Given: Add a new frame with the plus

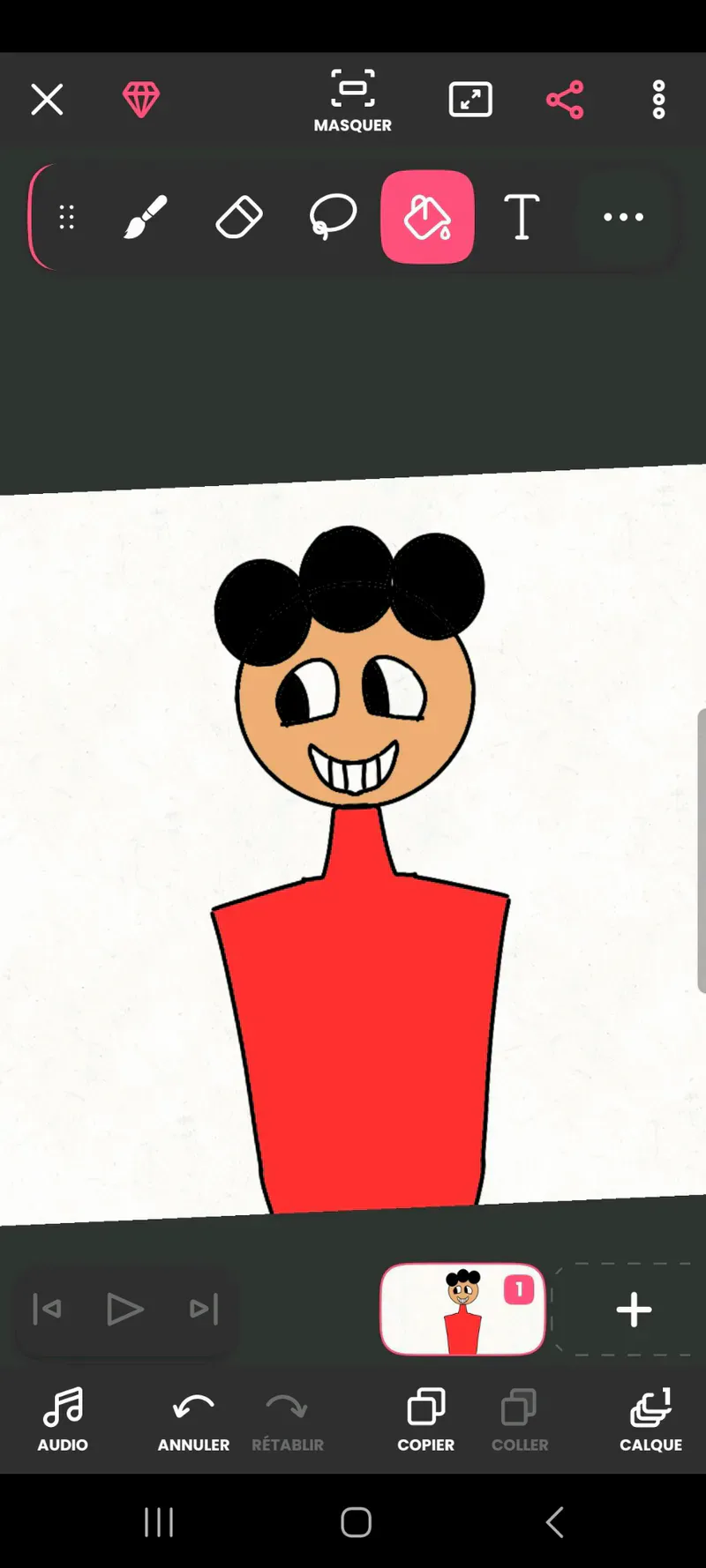Looking at the screenshot, I should tap(634, 1310).
